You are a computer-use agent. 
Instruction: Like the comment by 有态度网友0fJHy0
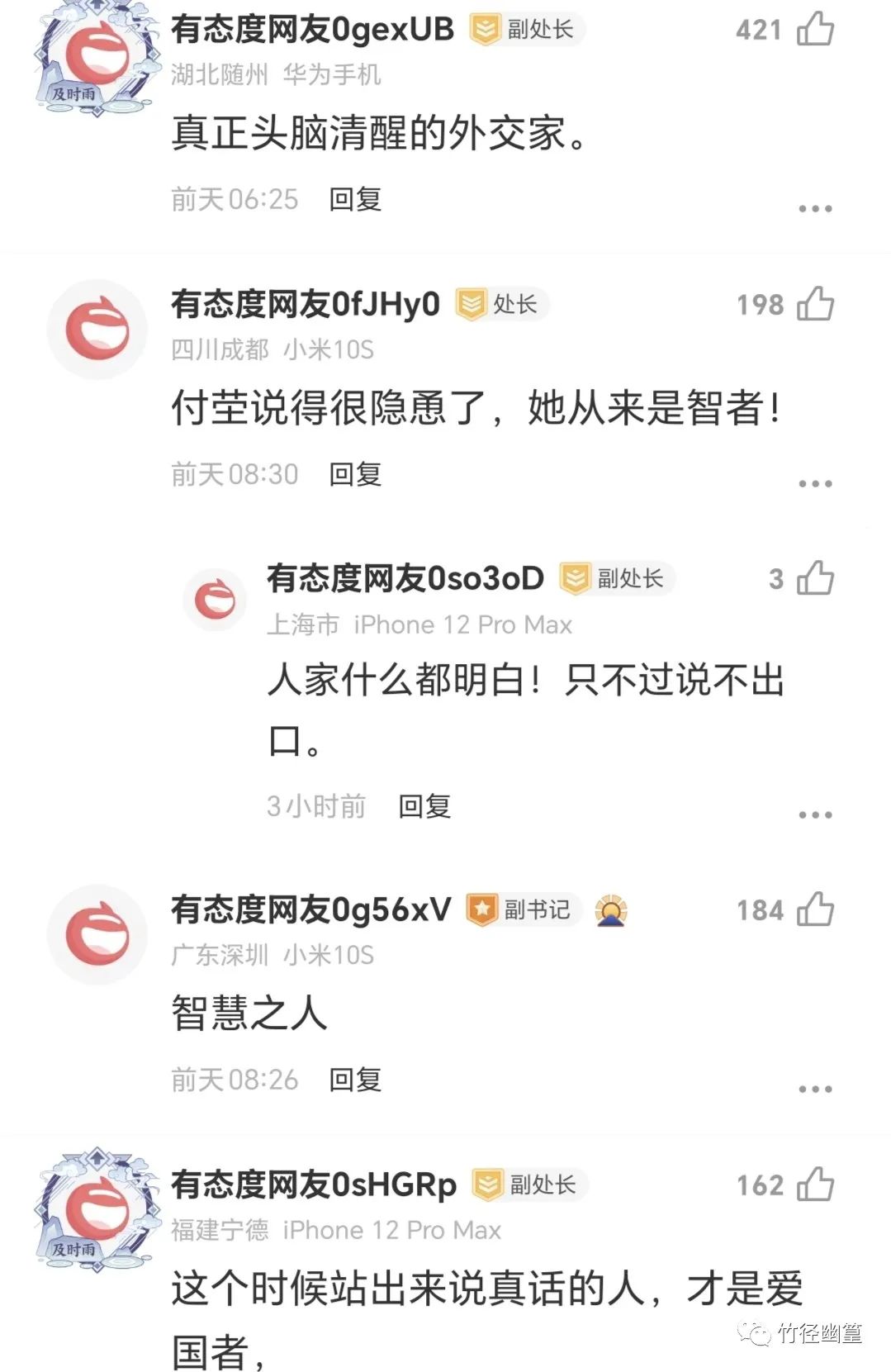(x=814, y=305)
